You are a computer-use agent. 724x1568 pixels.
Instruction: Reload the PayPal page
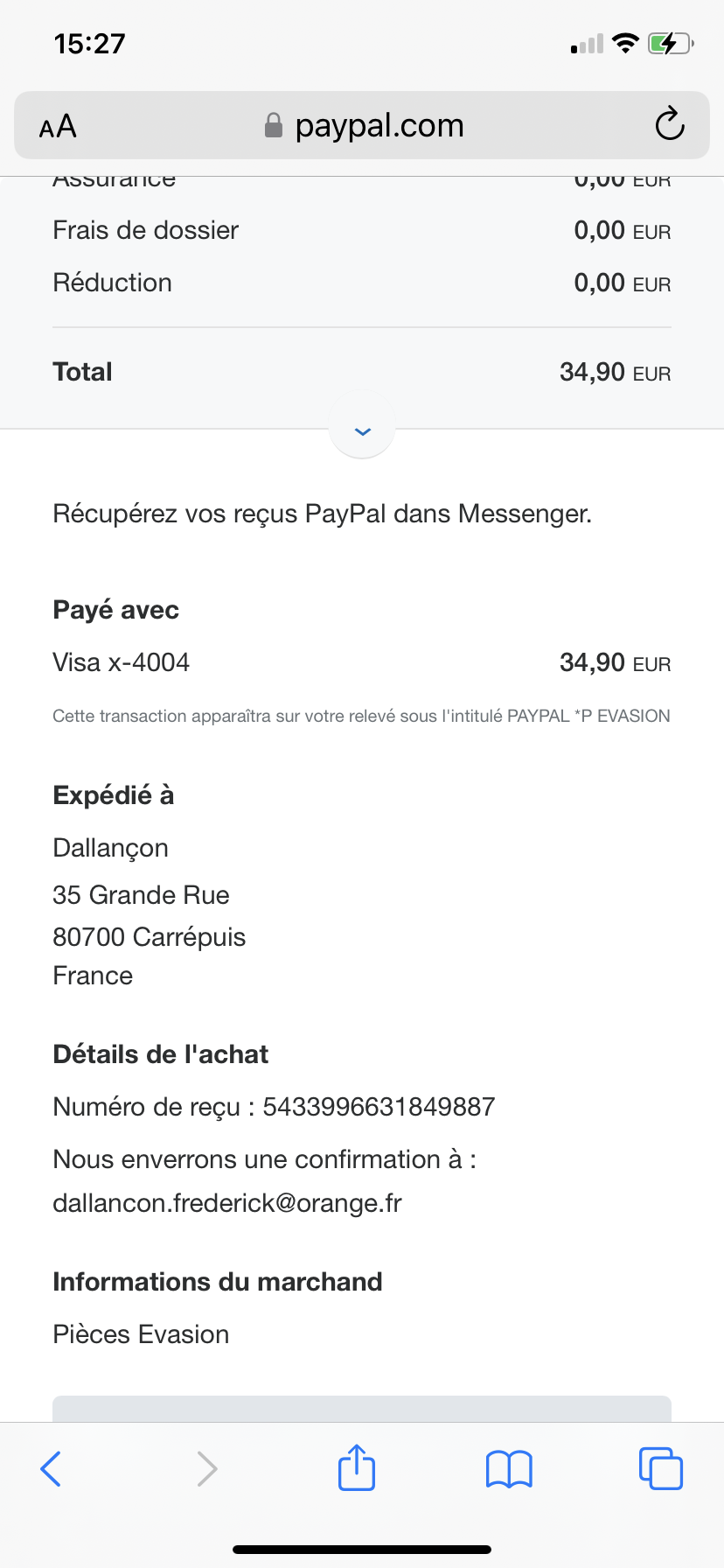point(670,125)
